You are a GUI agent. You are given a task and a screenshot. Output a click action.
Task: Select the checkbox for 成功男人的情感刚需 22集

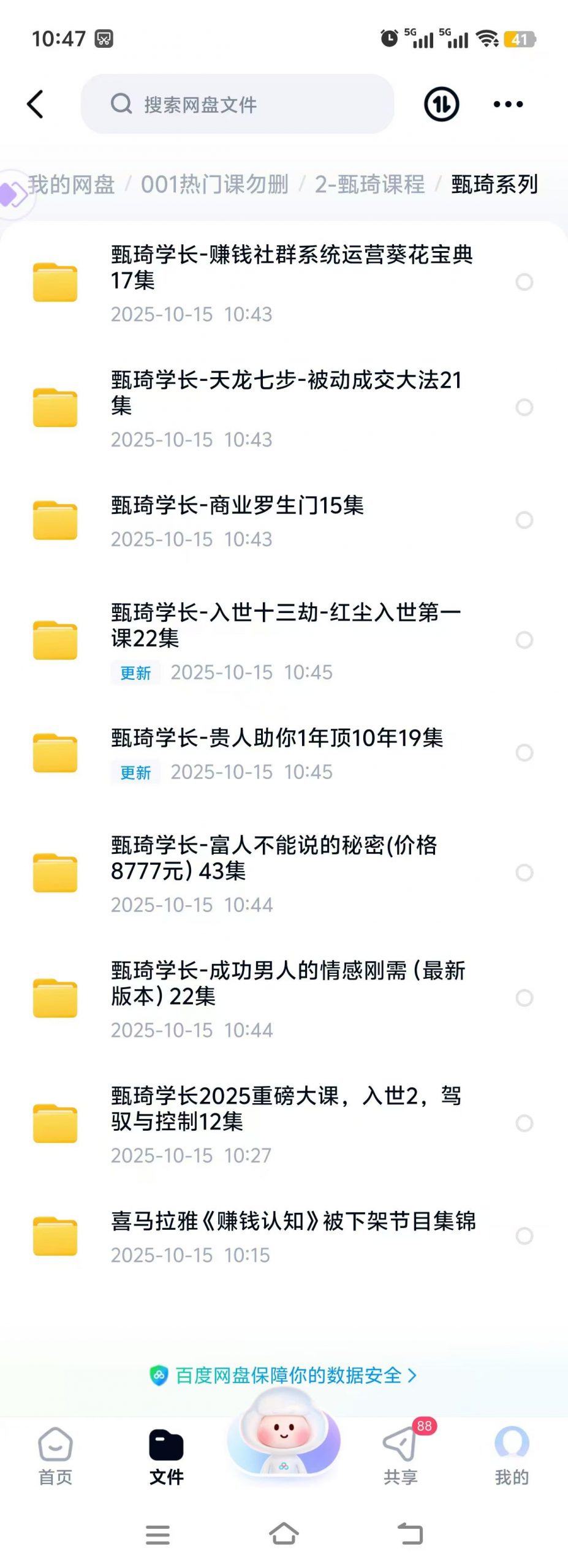point(524,998)
